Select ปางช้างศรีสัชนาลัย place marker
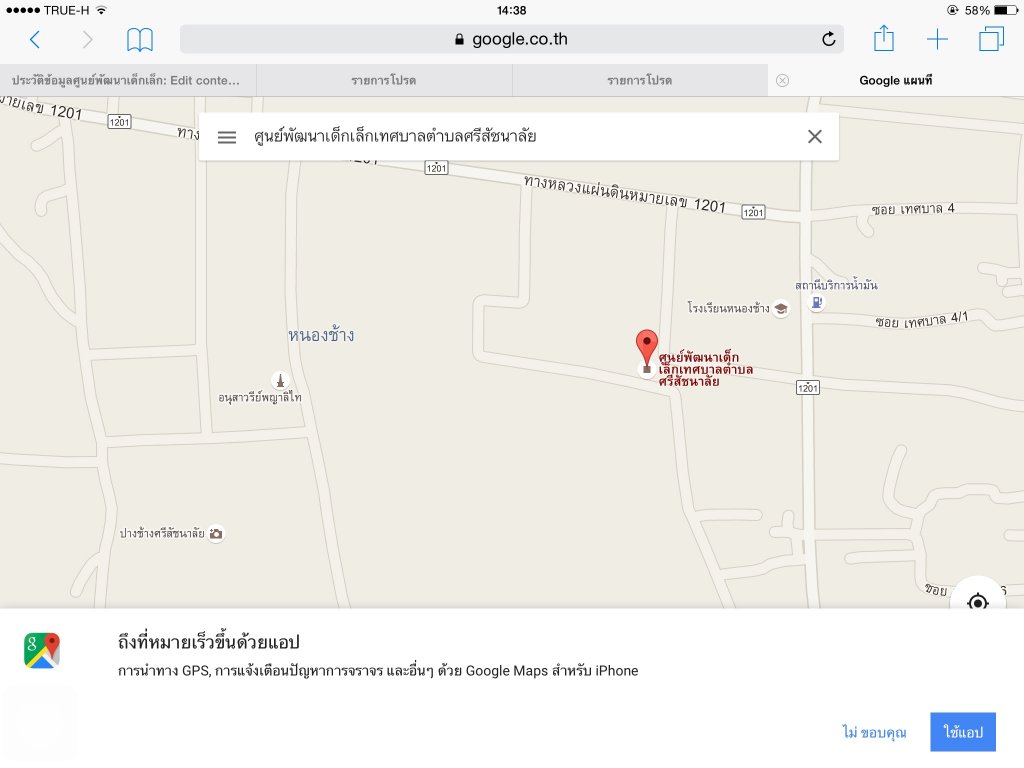This screenshot has width=1024, height=768. coord(216,534)
